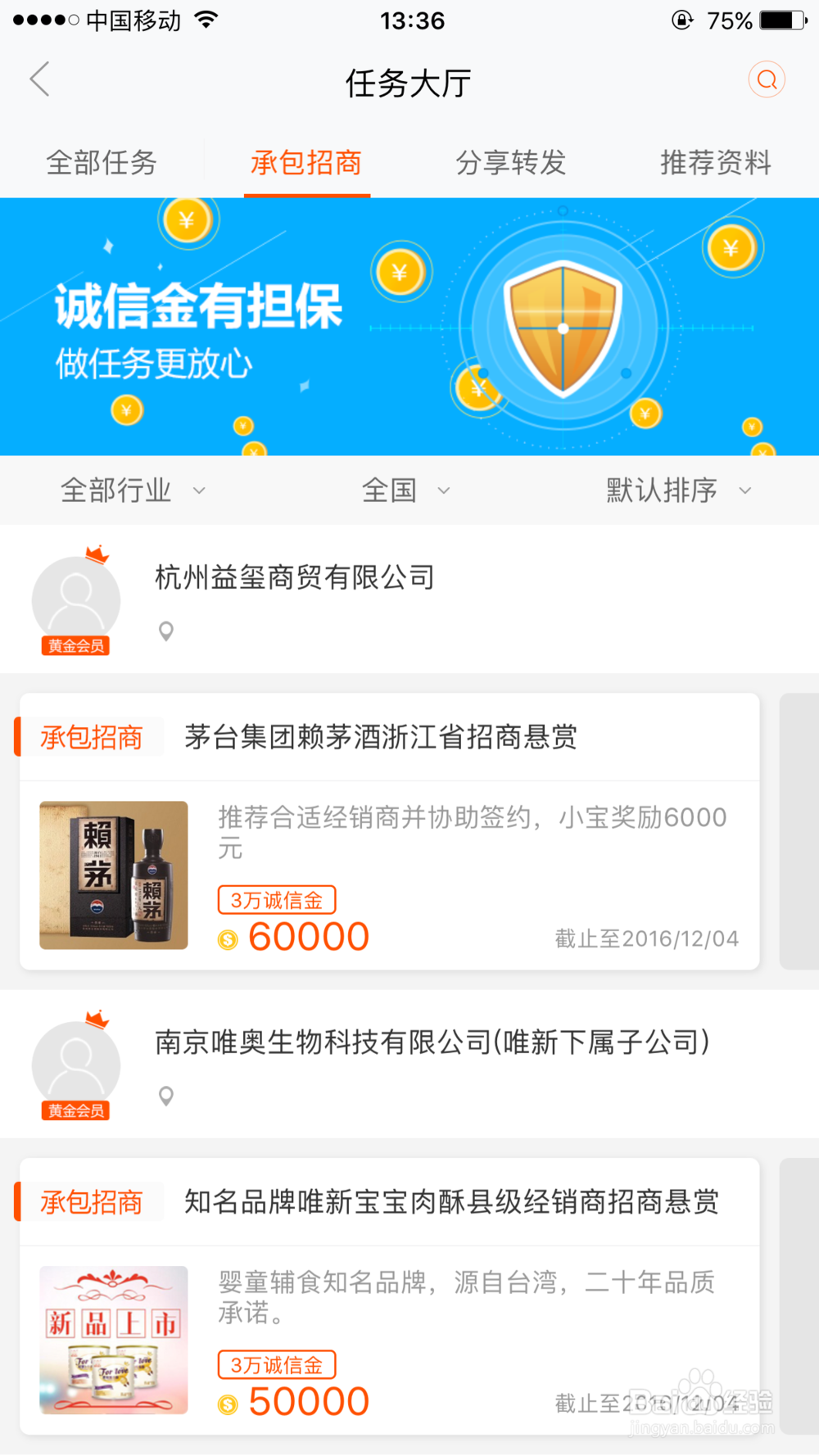The image size is (819, 1456).
Task: Open the 全部行业 filter dropdown
Action: [131, 491]
